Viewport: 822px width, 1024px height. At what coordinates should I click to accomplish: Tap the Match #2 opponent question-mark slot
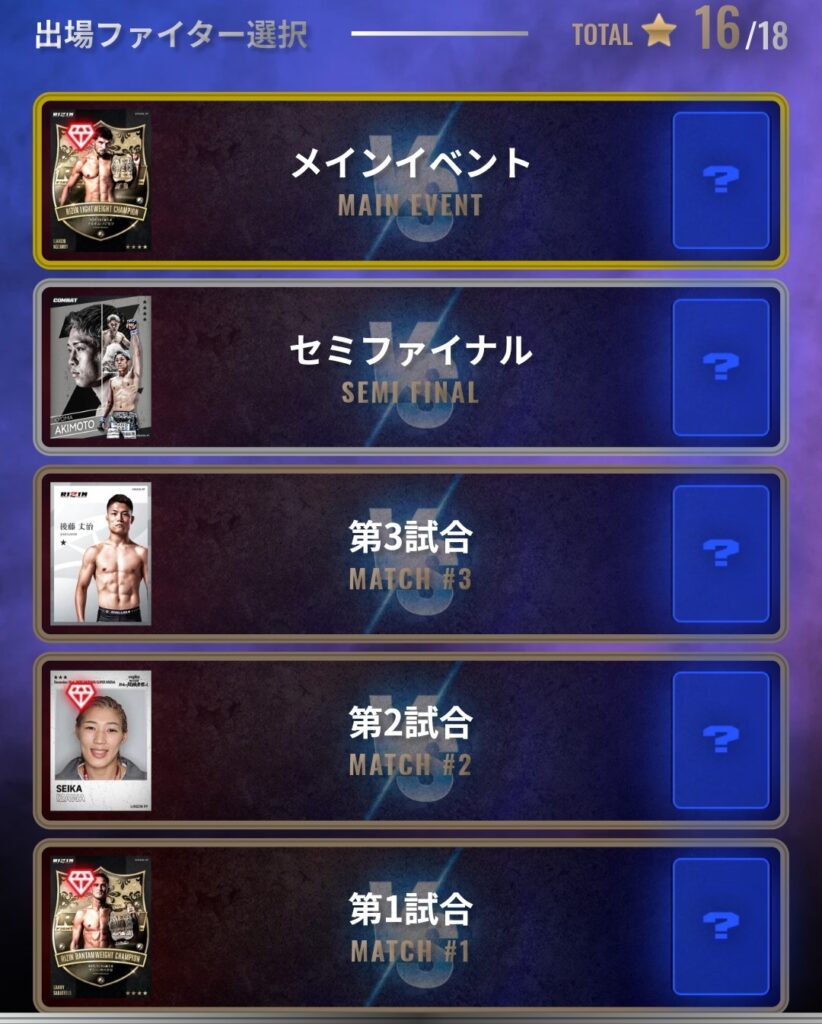[x=721, y=740]
